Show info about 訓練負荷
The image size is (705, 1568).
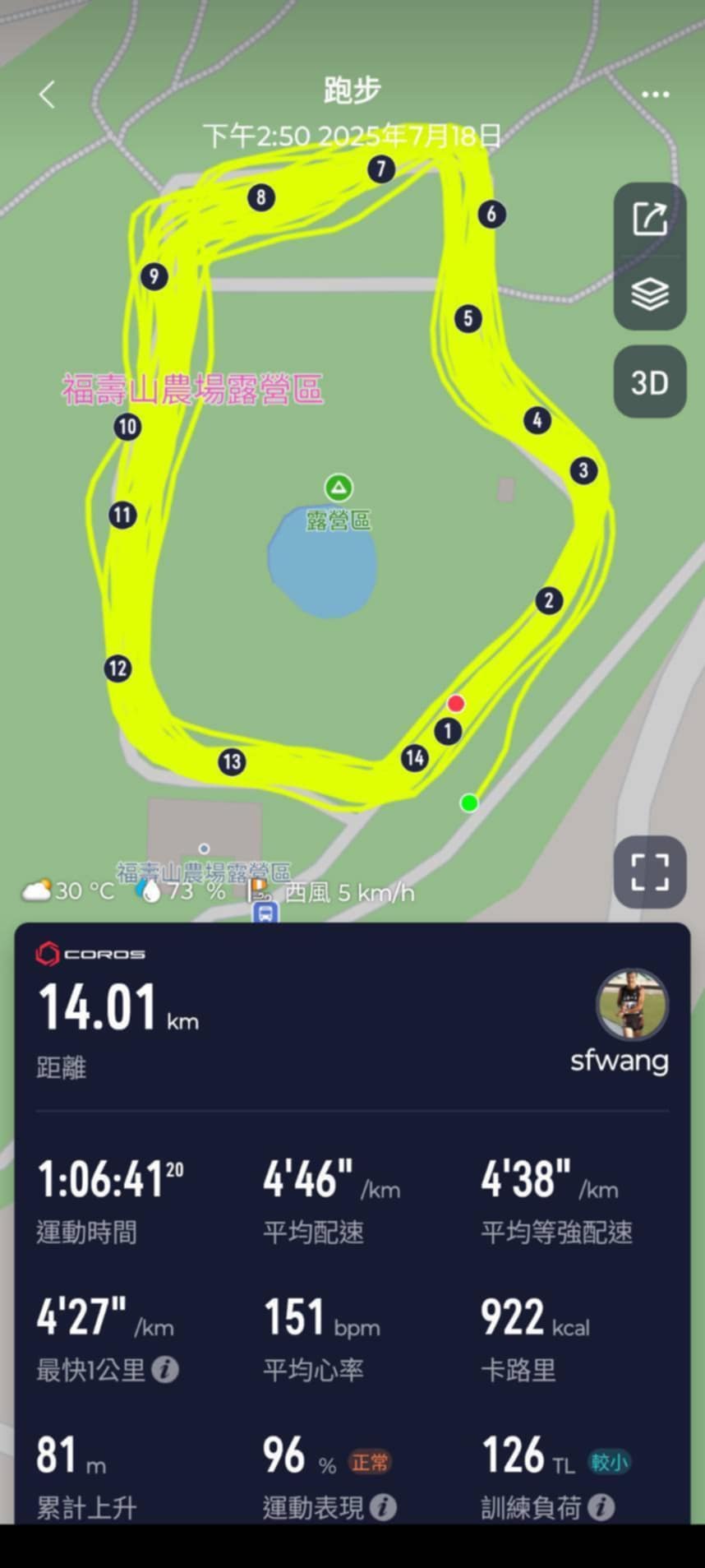[x=601, y=1507]
